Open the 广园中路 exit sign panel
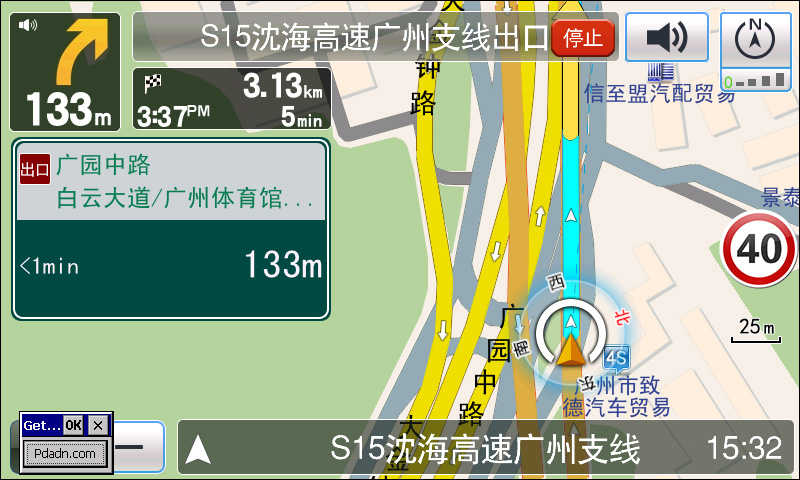The height and width of the screenshot is (480, 800). click(x=171, y=230)
